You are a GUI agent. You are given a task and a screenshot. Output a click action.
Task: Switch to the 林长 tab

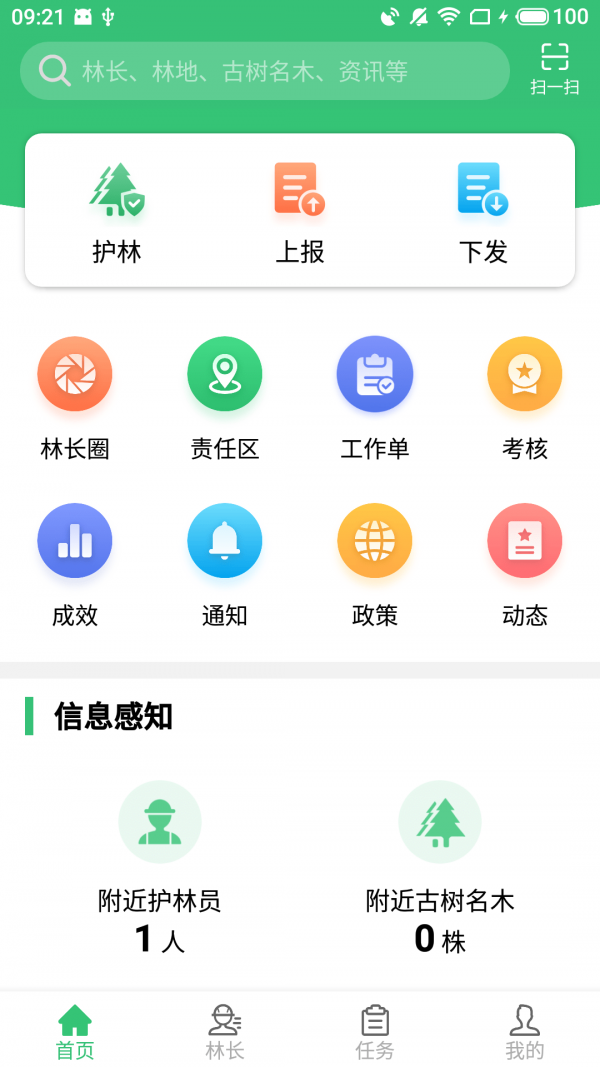225,1032
